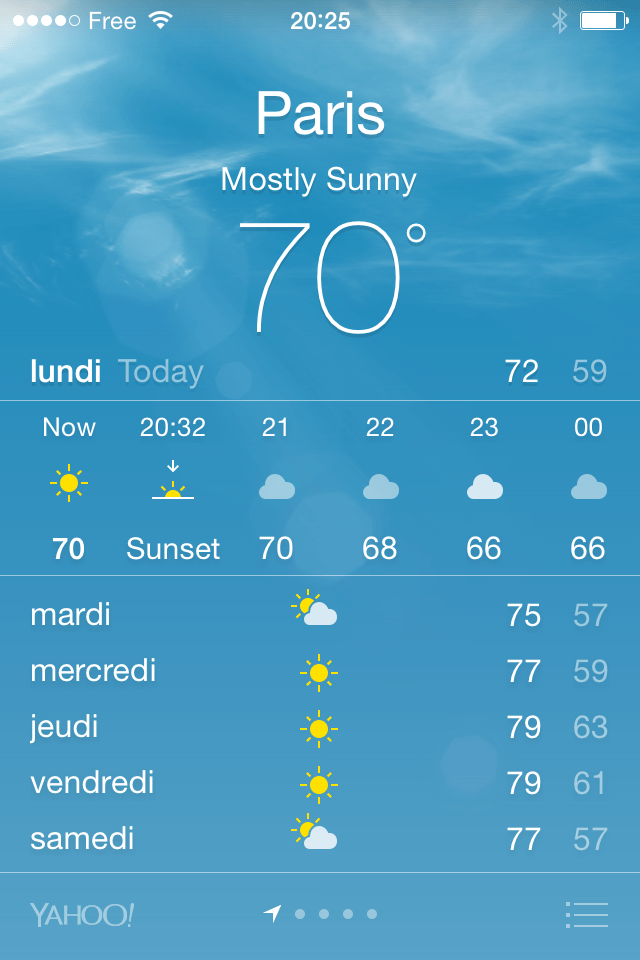
Task: Open the city list icon
Action: (x=587, y=914)
